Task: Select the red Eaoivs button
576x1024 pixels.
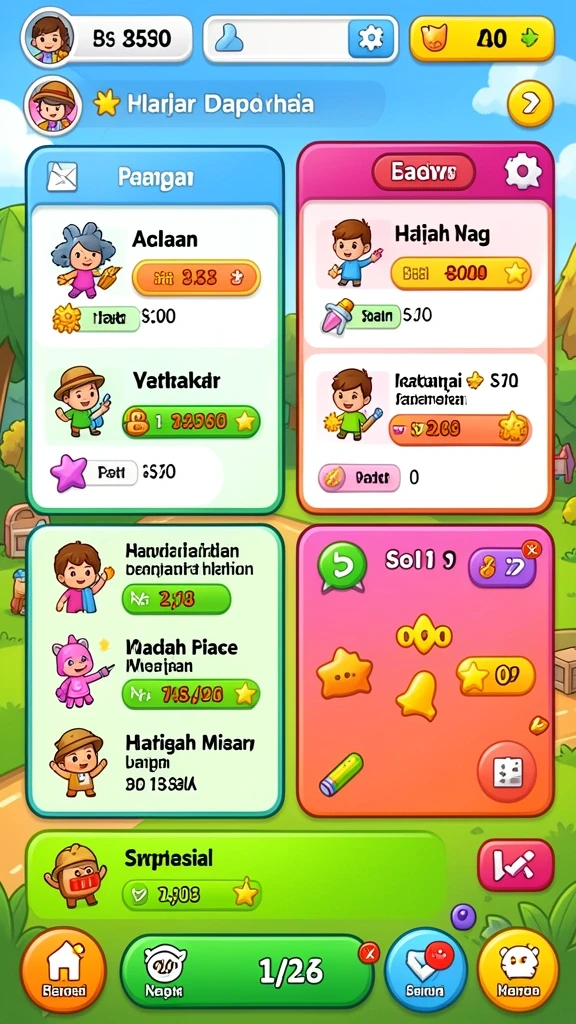Action: (423, 172)
